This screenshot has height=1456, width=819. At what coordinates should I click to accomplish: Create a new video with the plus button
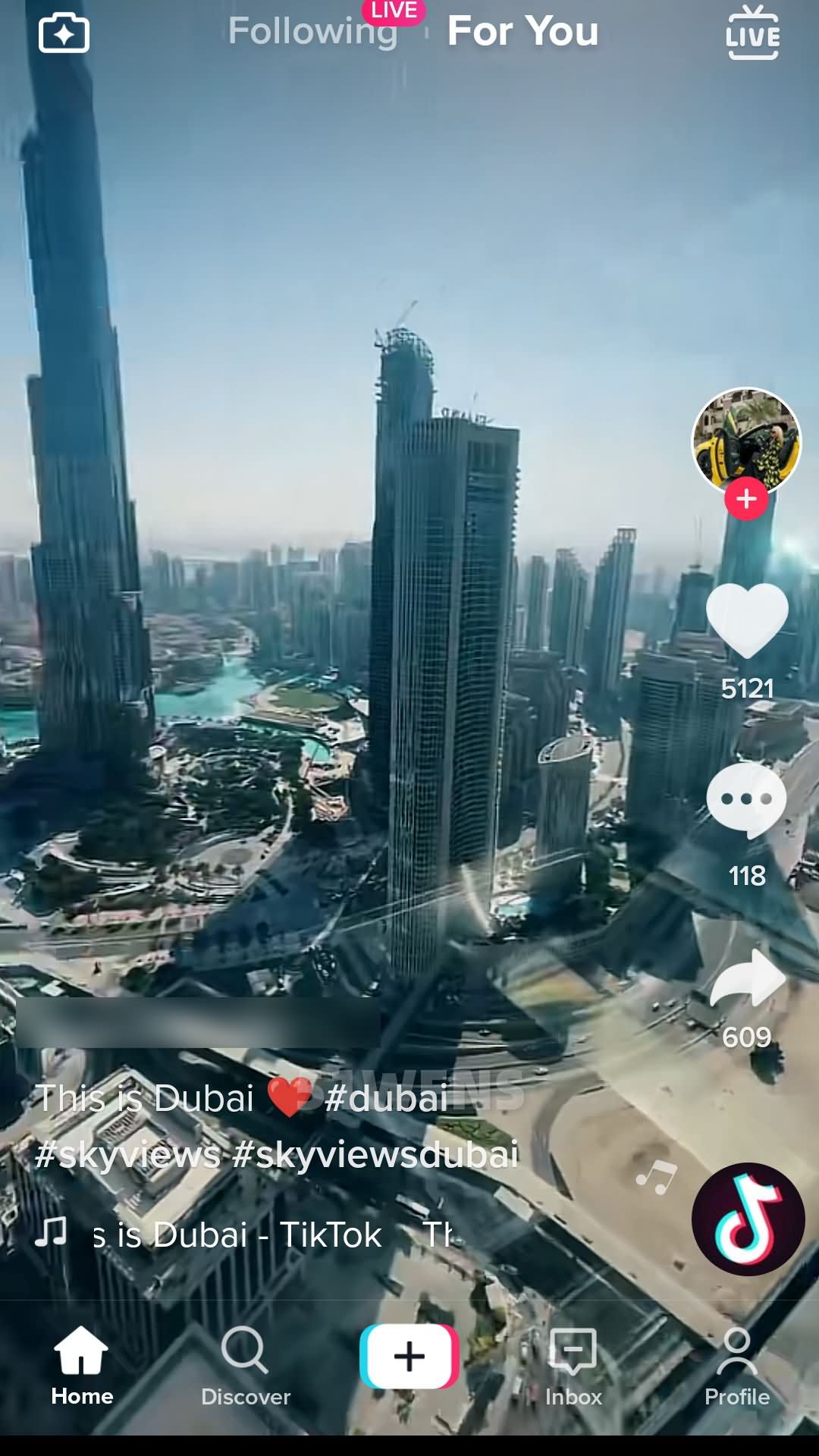coord(409,1357)
